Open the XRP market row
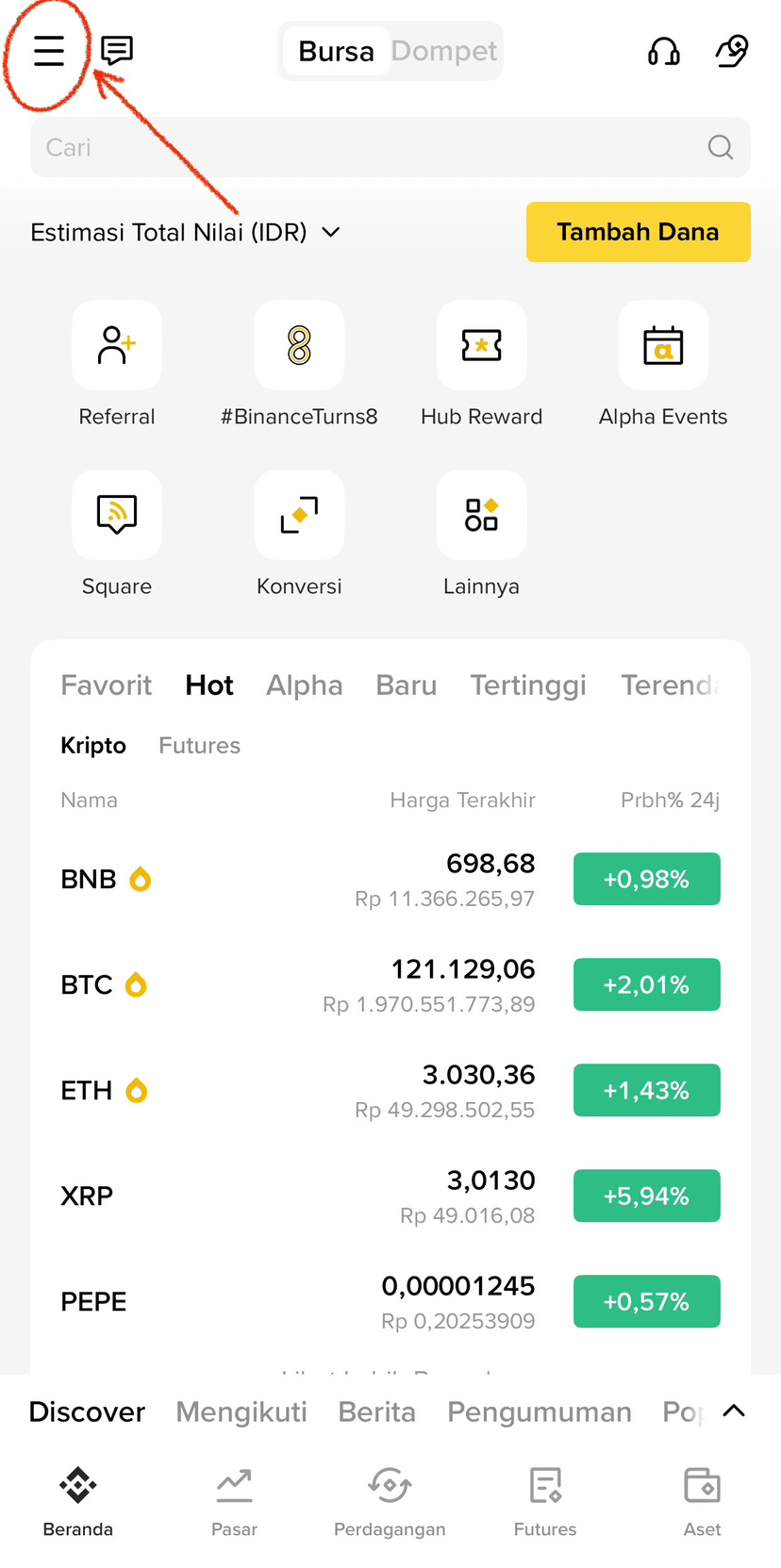Viewport: 781px width, 1568px height. tap(390, 1196)
